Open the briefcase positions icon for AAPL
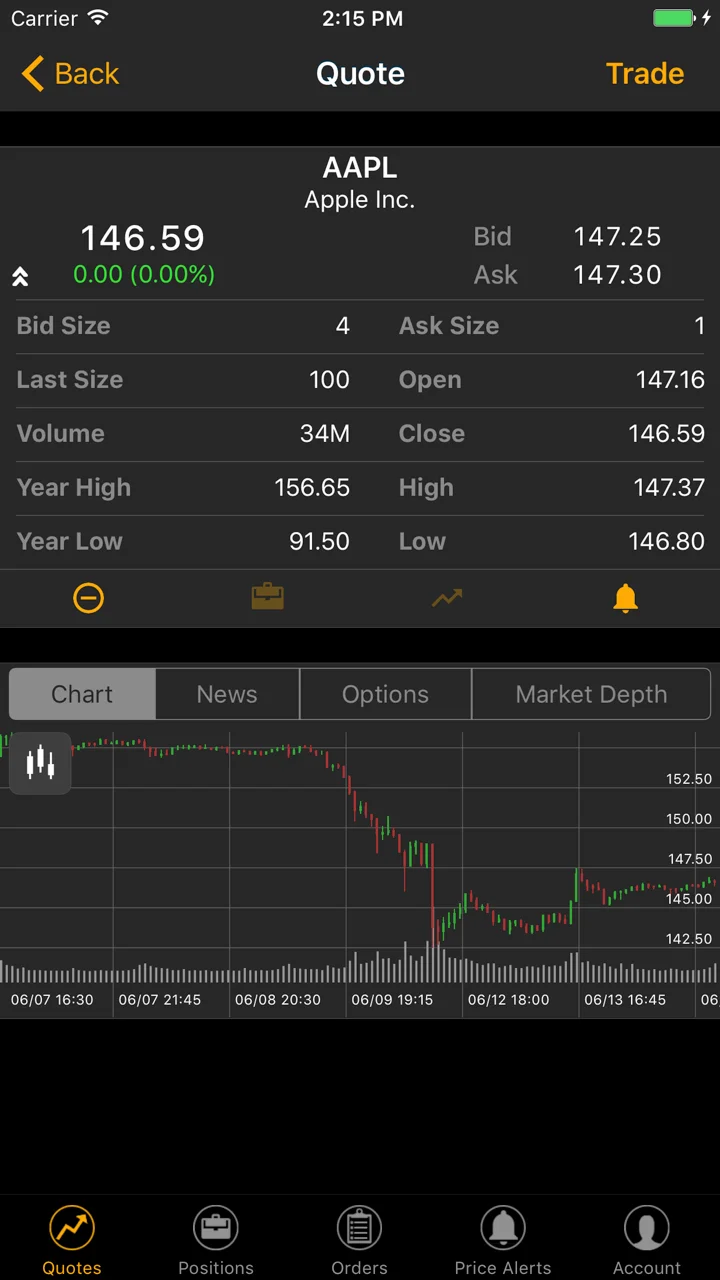This screenshot has width=720, height=1280. [267, 598]
